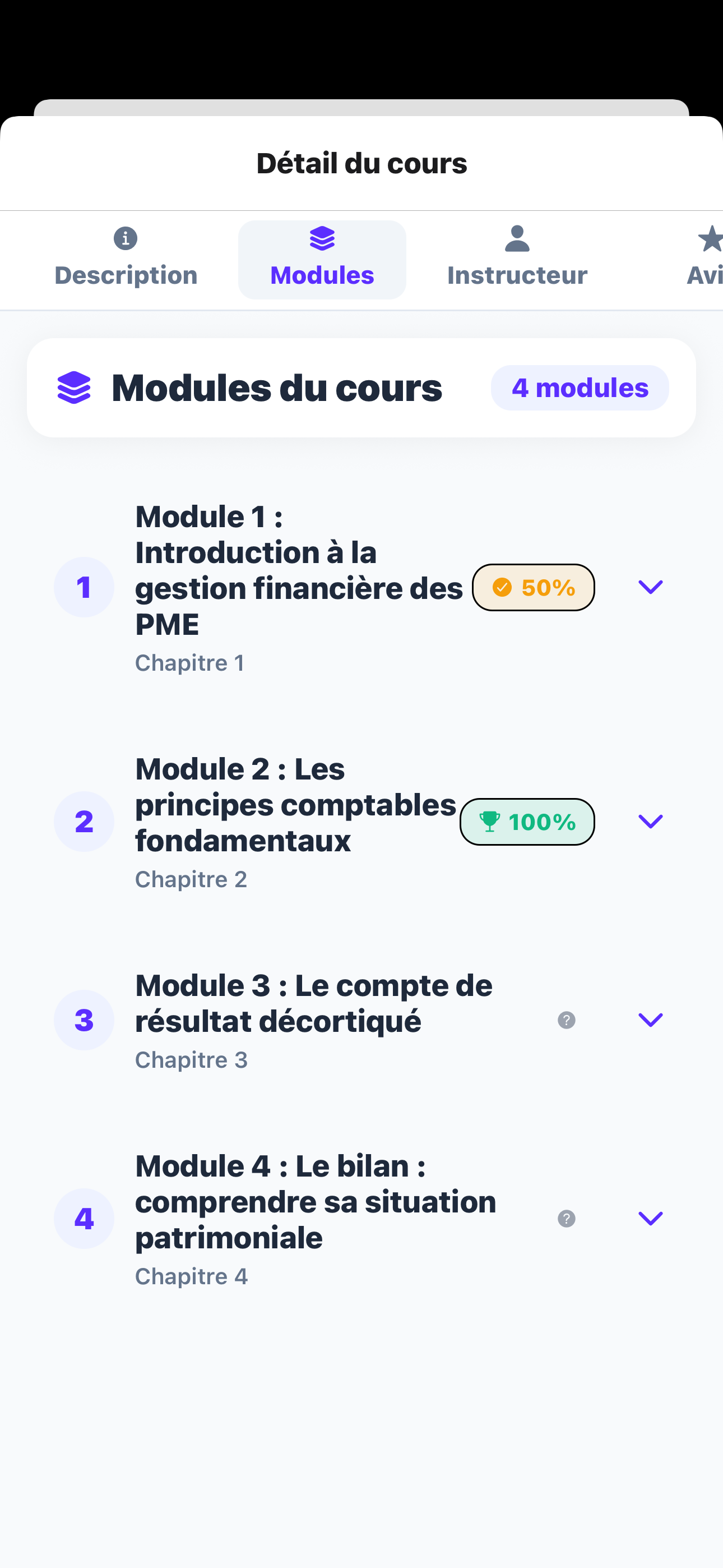Click the 50% progress badge on Module 1
The height and width of the screenshot is (1568, 723).
pos(533,587)
